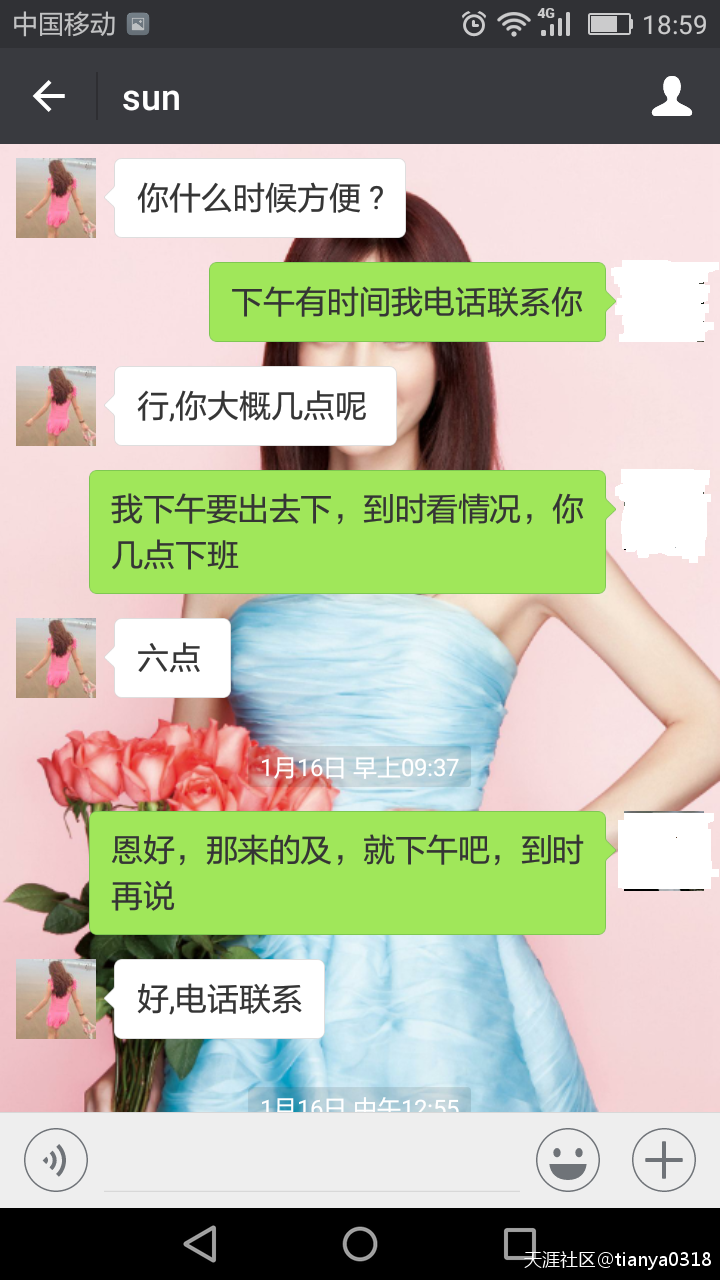Tap sun's avatar beside '六点' message

(x=55, y=657)
